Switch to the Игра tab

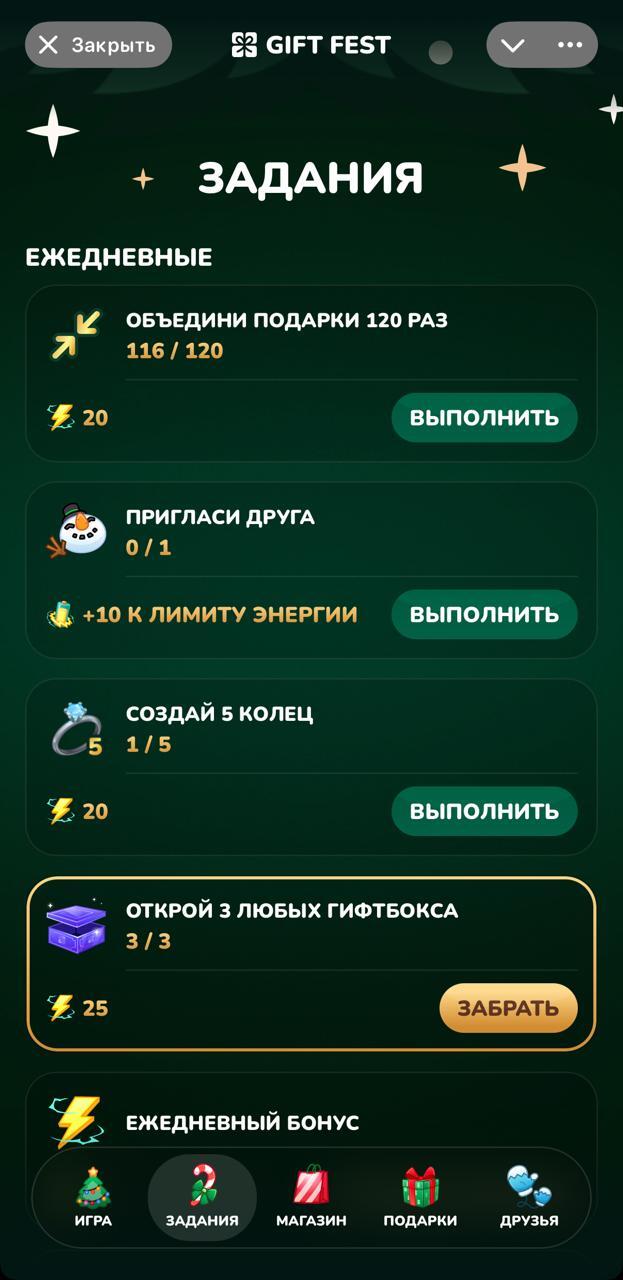click(93, 1197)
